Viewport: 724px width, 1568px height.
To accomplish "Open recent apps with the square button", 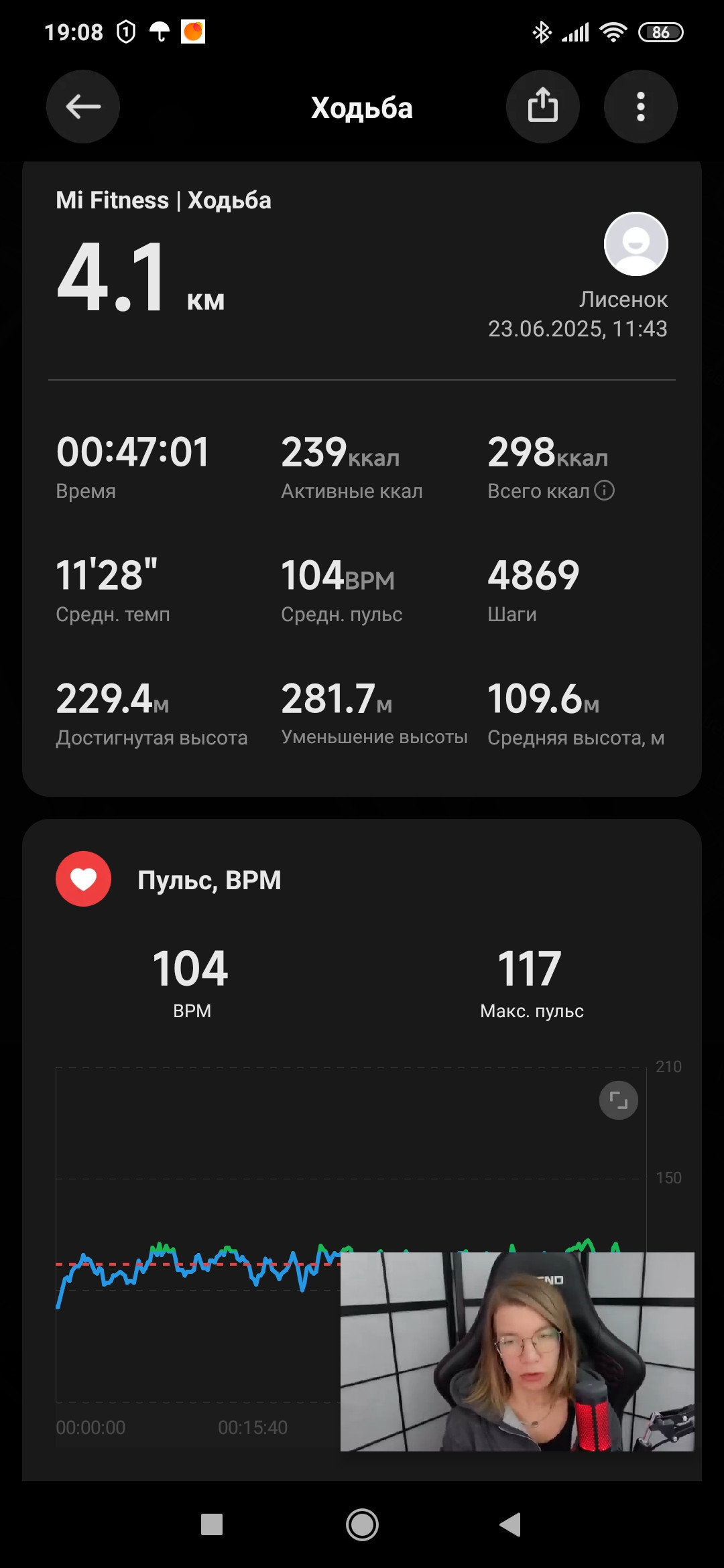I will [x=212, y=1524].
